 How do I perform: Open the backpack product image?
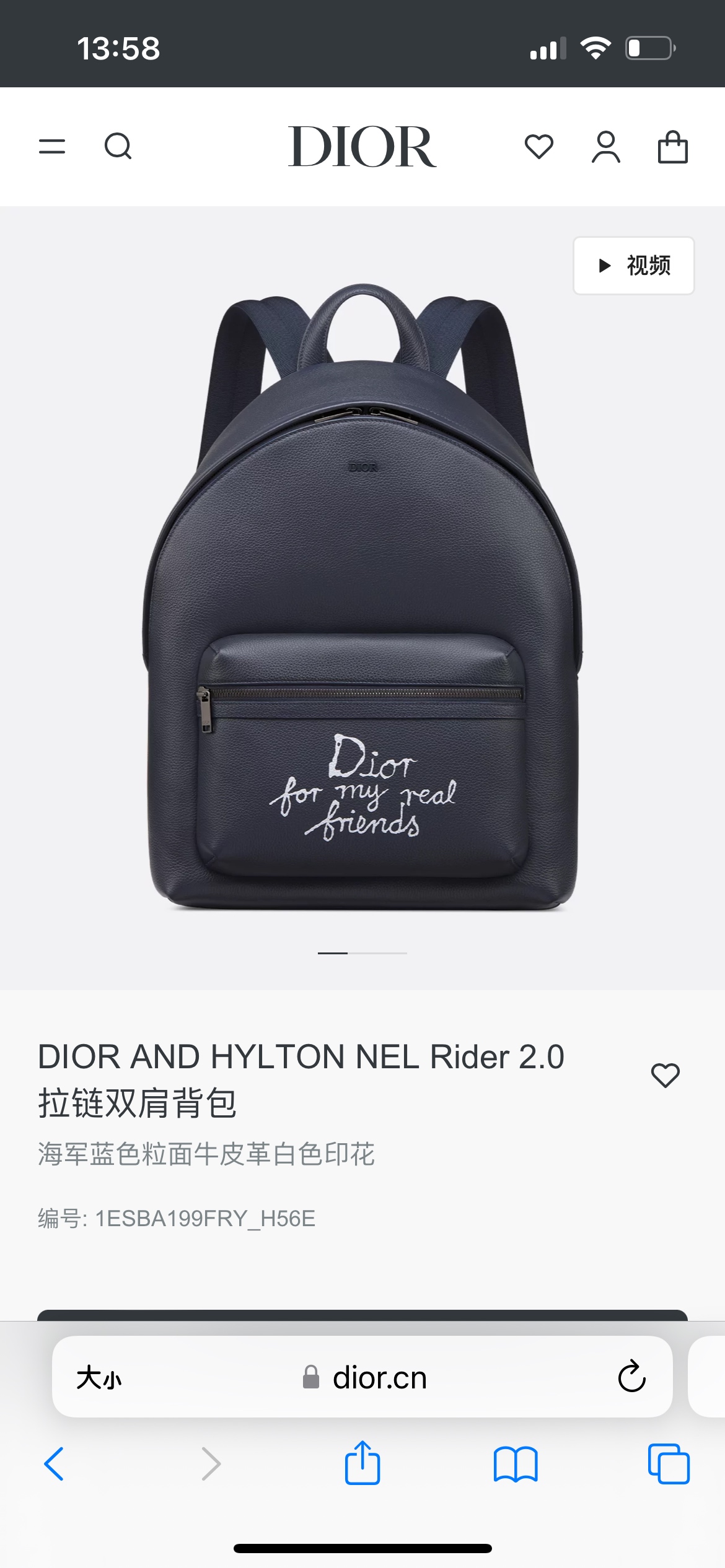pyautogui.click(x=362, y=595)
